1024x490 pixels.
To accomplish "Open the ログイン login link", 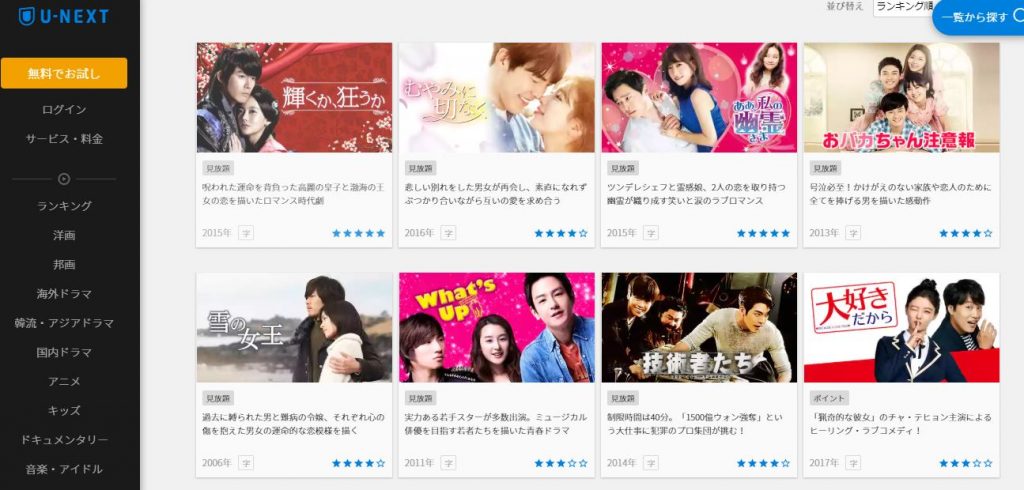I will coord(64,109).
